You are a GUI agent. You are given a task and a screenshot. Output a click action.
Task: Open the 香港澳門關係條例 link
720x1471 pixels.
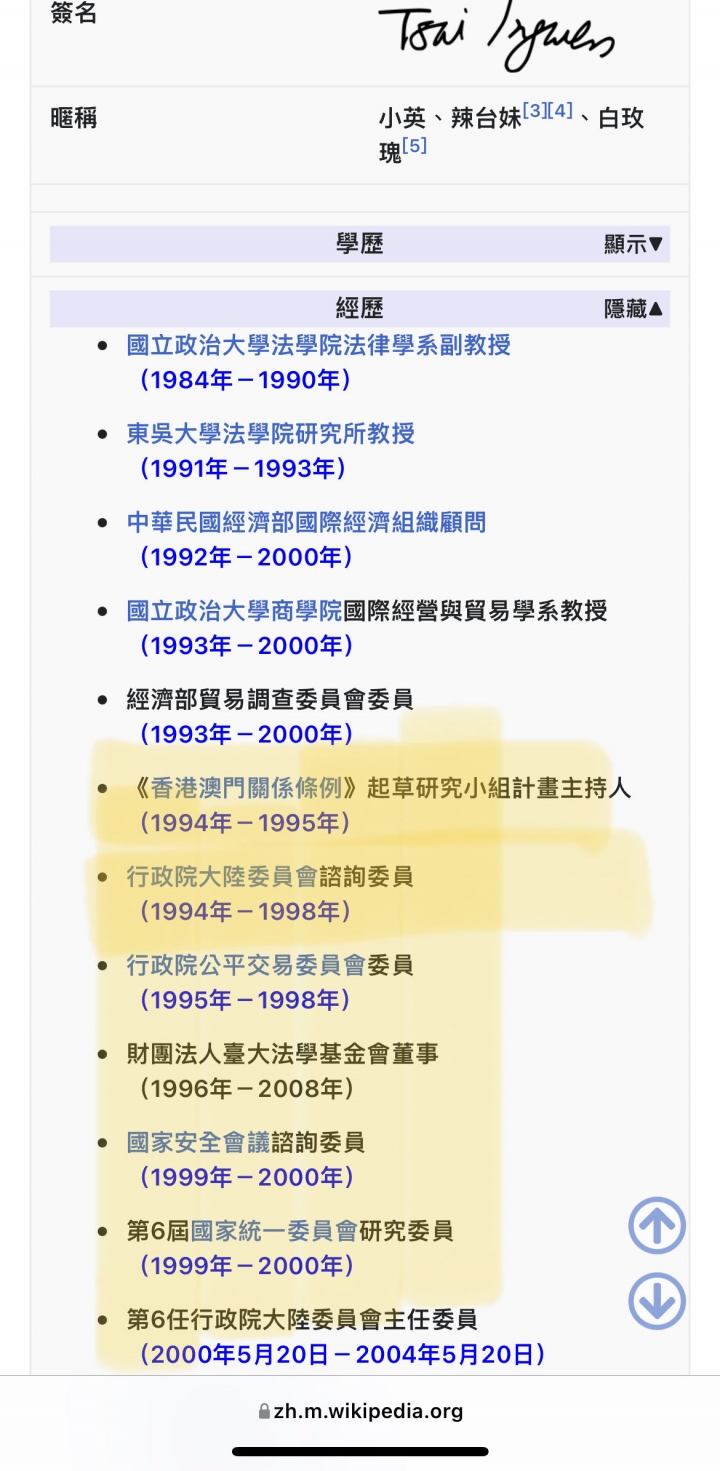click(x=247, y=788)
